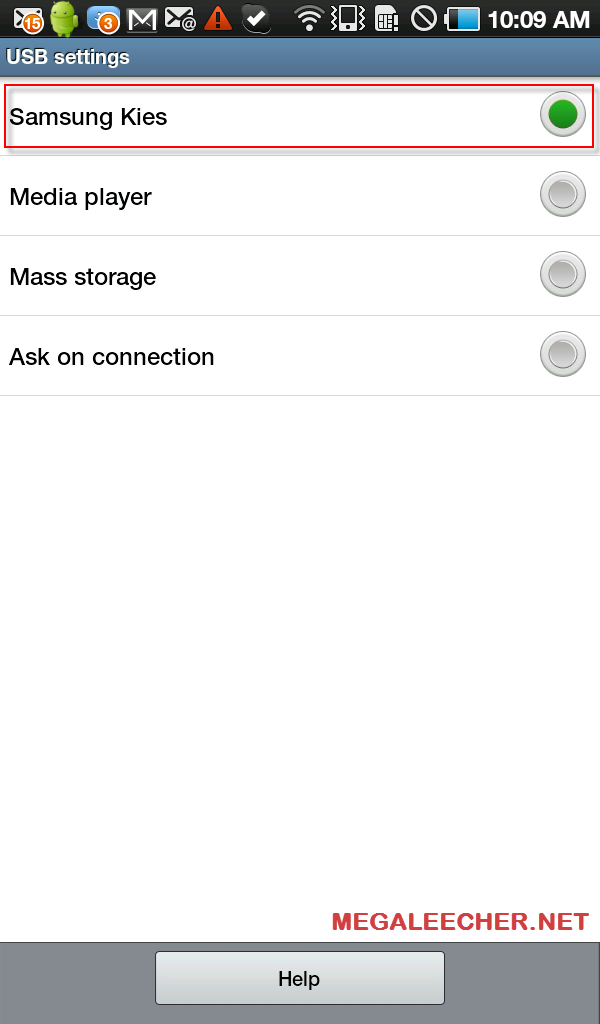The height and width of the screenshot is (1024, 600).
Task: Open the Help button
Action: (300, 978)
